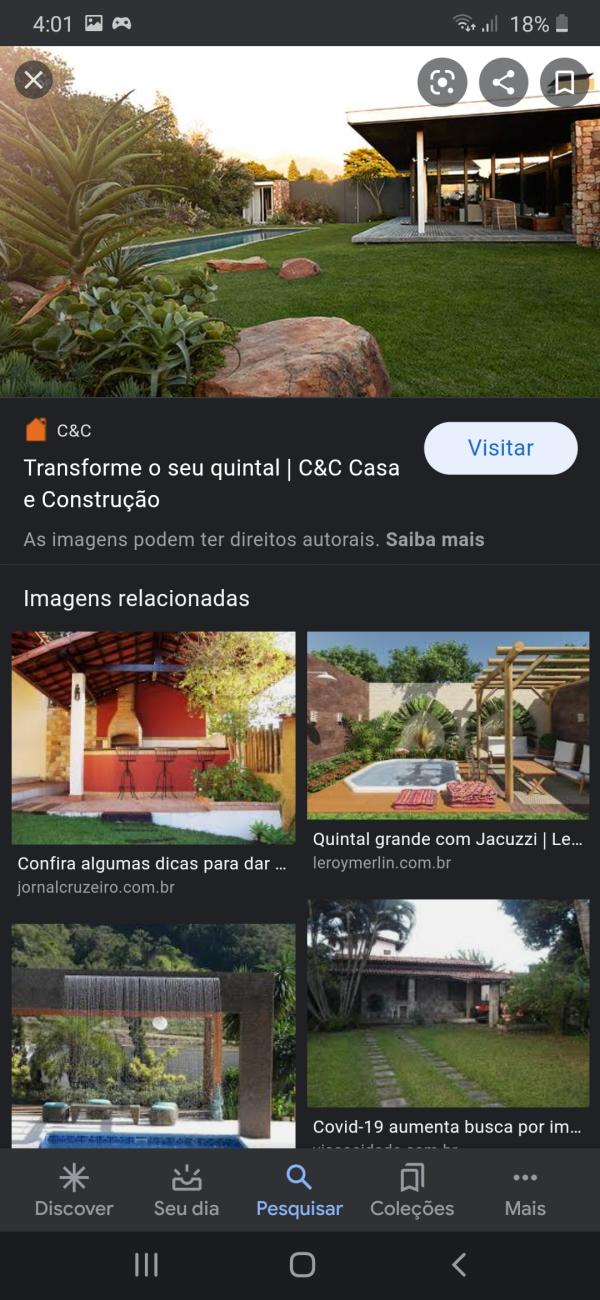The width and height of the screenshot is (600, 1300).
Task: Save image to collections with bookmark
Action: coord(564,82)
